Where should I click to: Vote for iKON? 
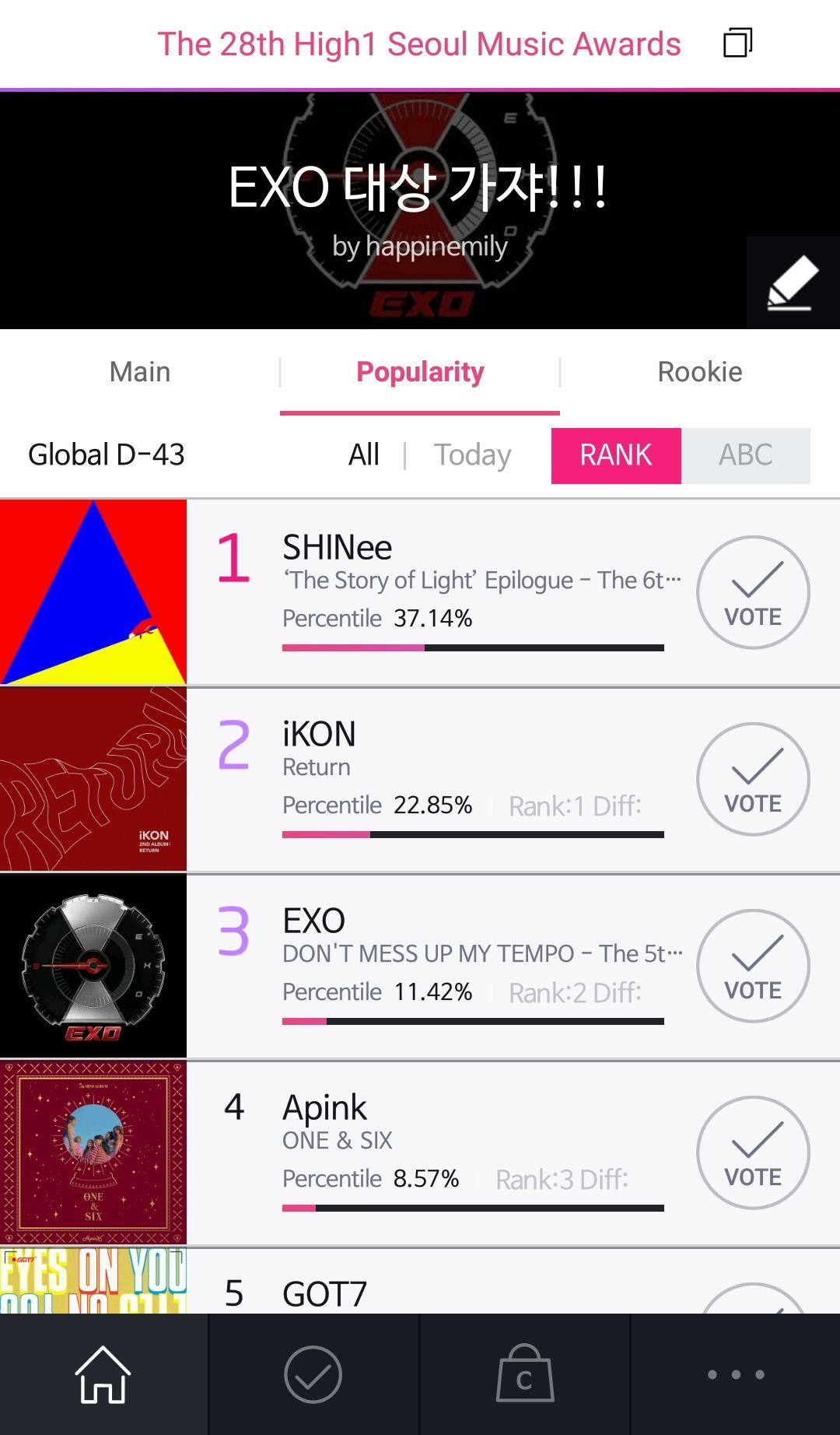(753, 780)
